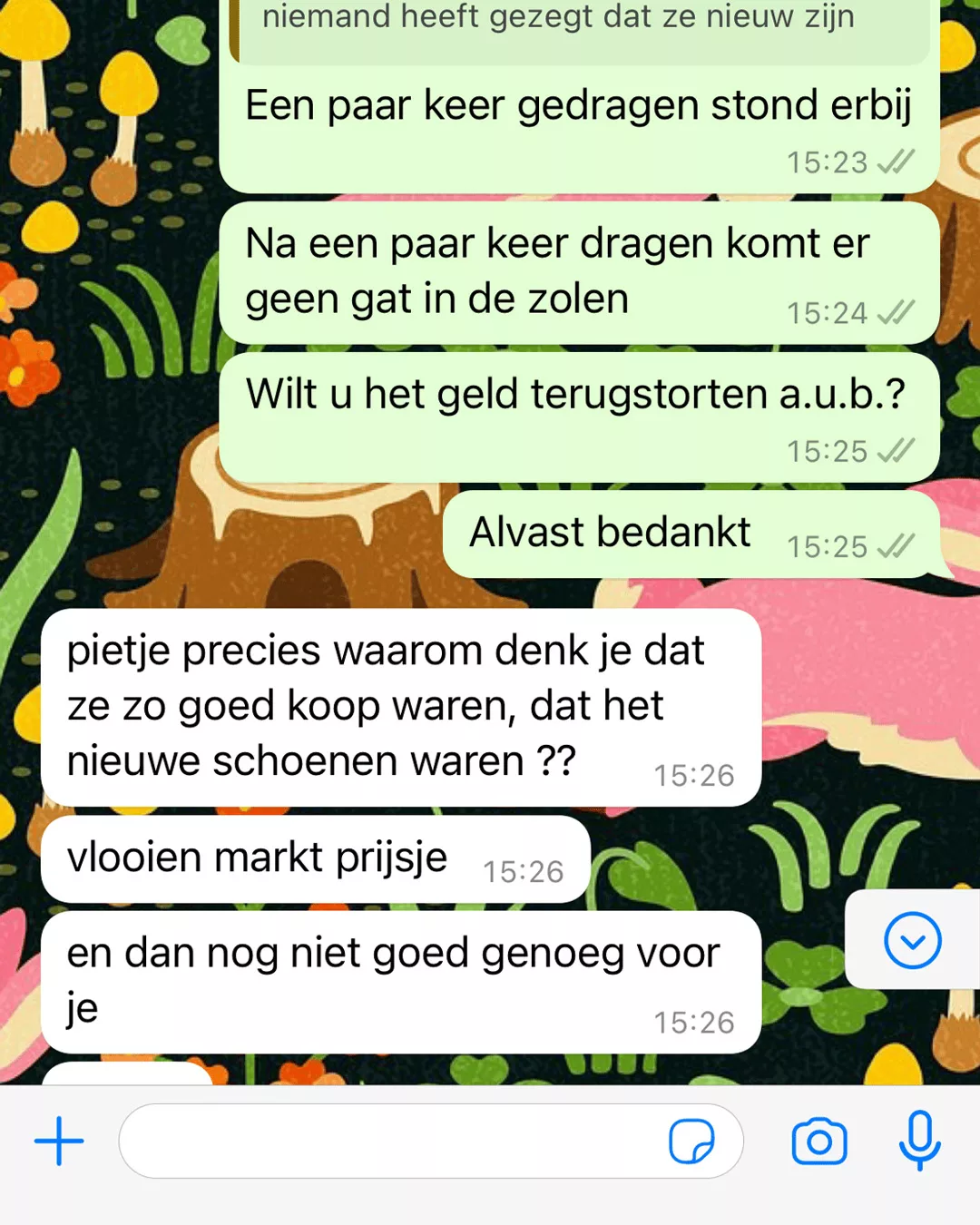Tap the message text field
980x1225 pixels.
pyautogui.click(x=390, y=1141)
